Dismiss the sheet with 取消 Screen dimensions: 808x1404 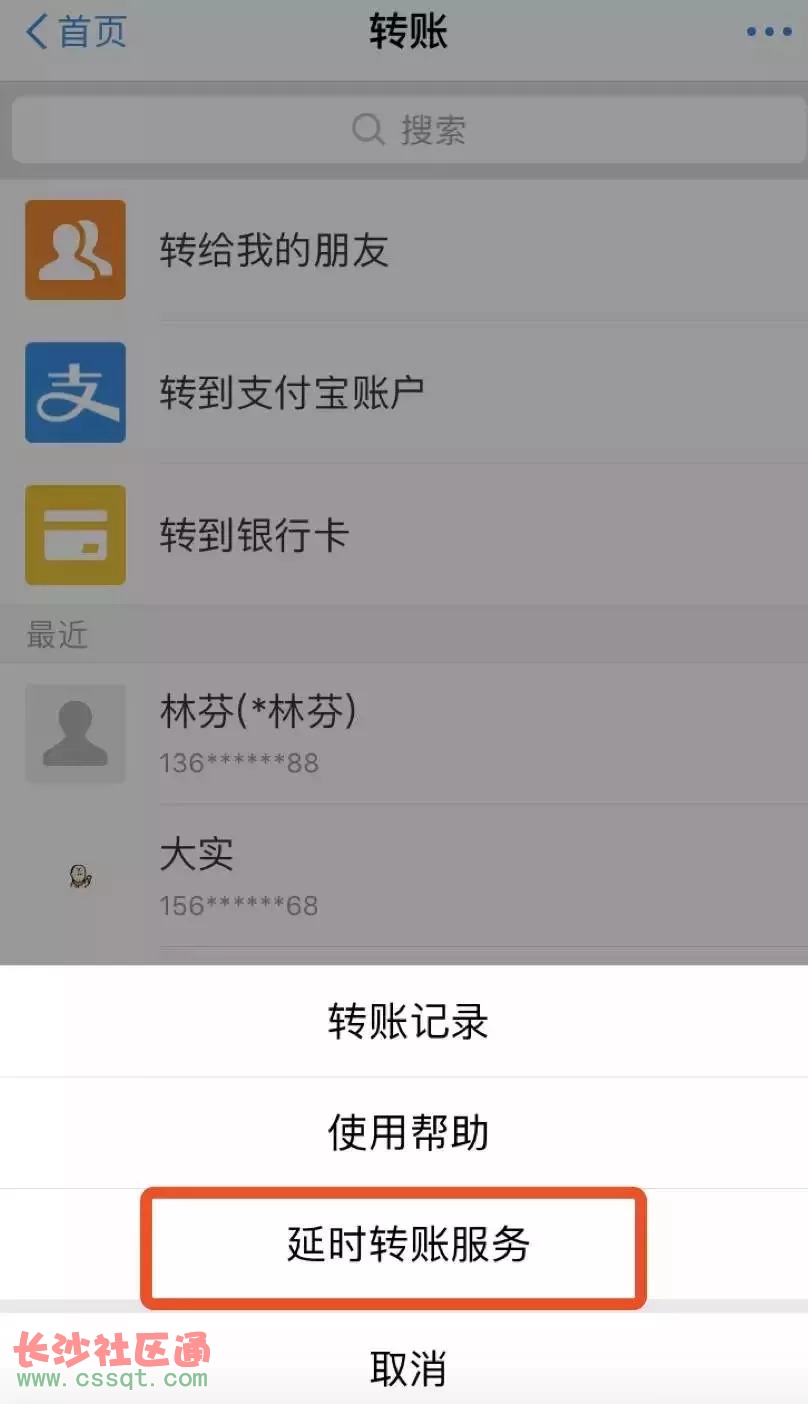[x=407, y=1367]
